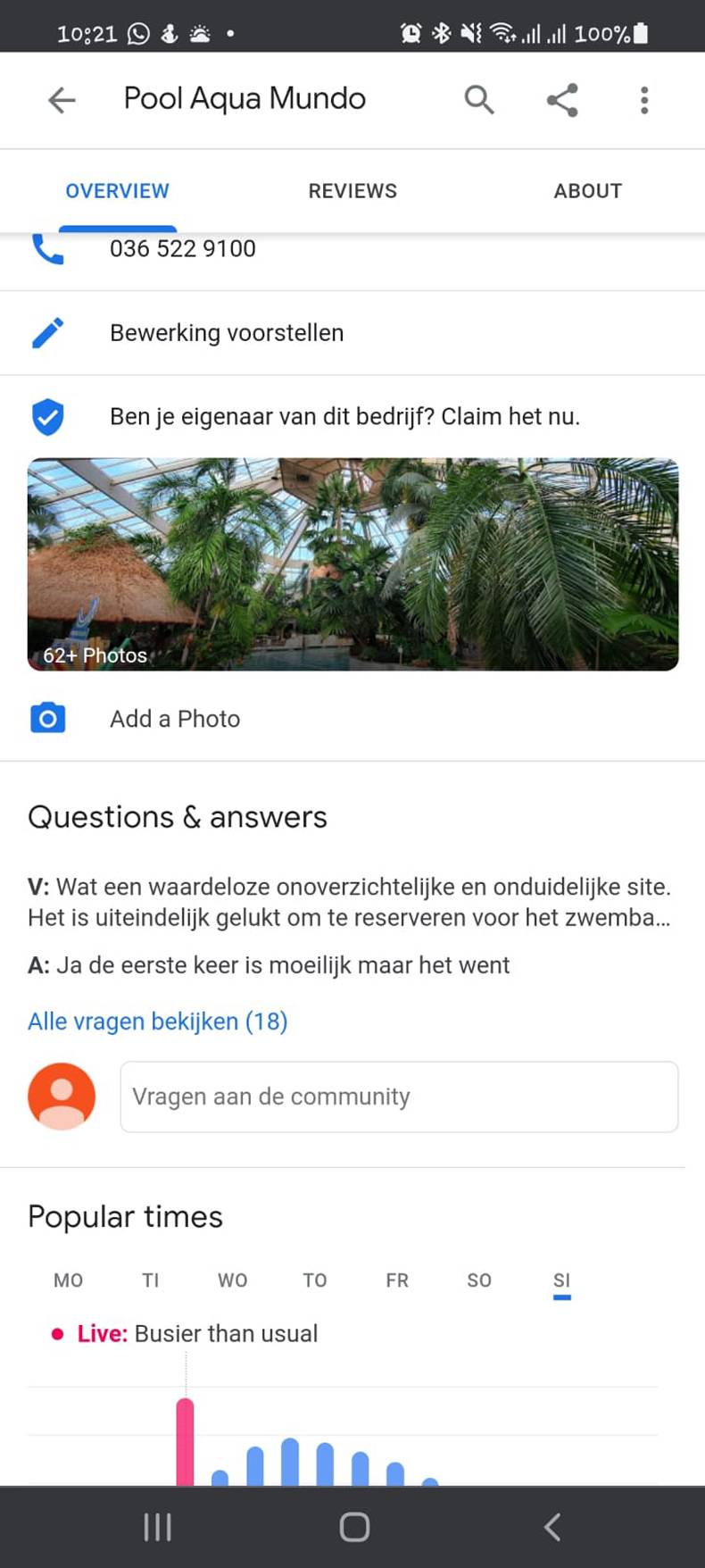Switch to the Reviews tab
The width and height of the screenshot is (705, 1568).
[352, 191]
